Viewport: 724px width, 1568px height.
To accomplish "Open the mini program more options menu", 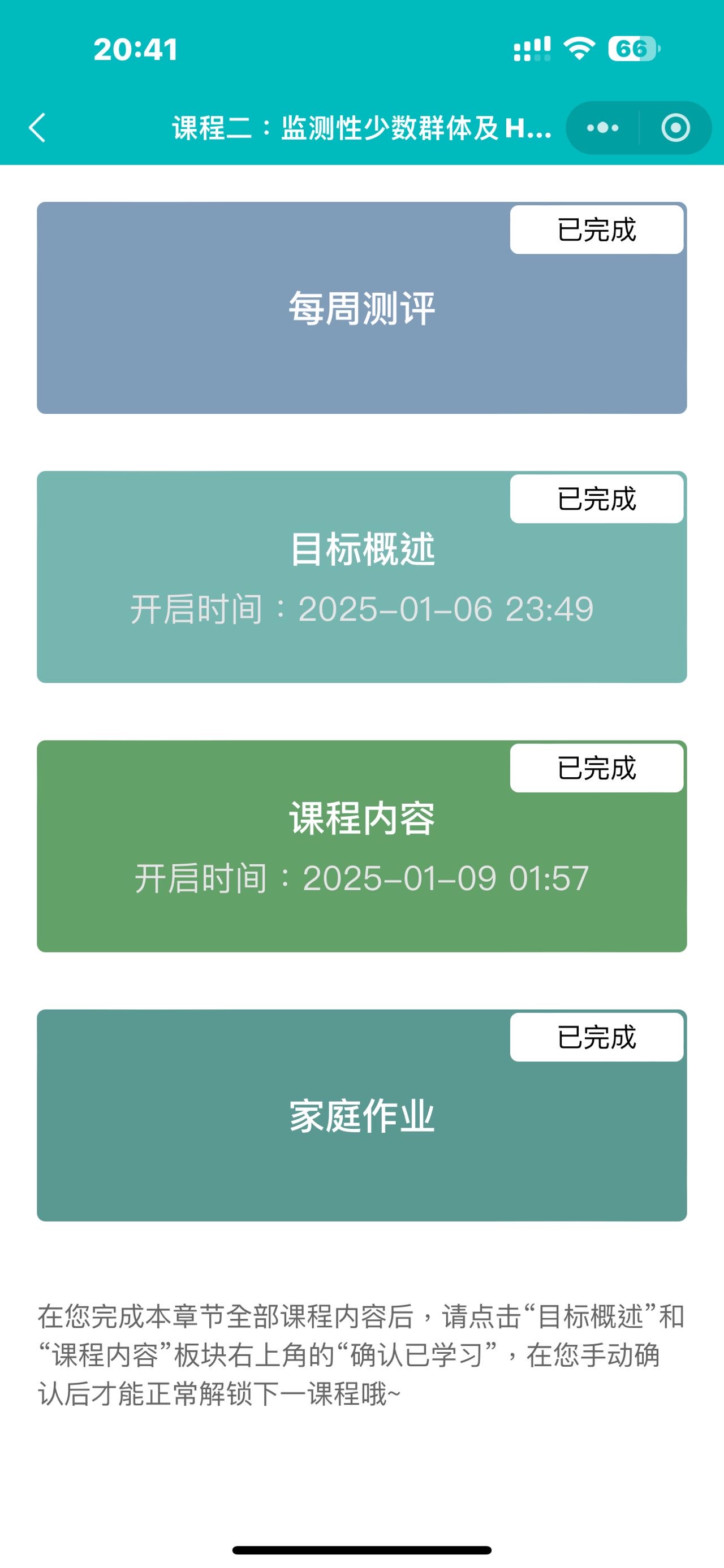I will (x=602, y=128).
